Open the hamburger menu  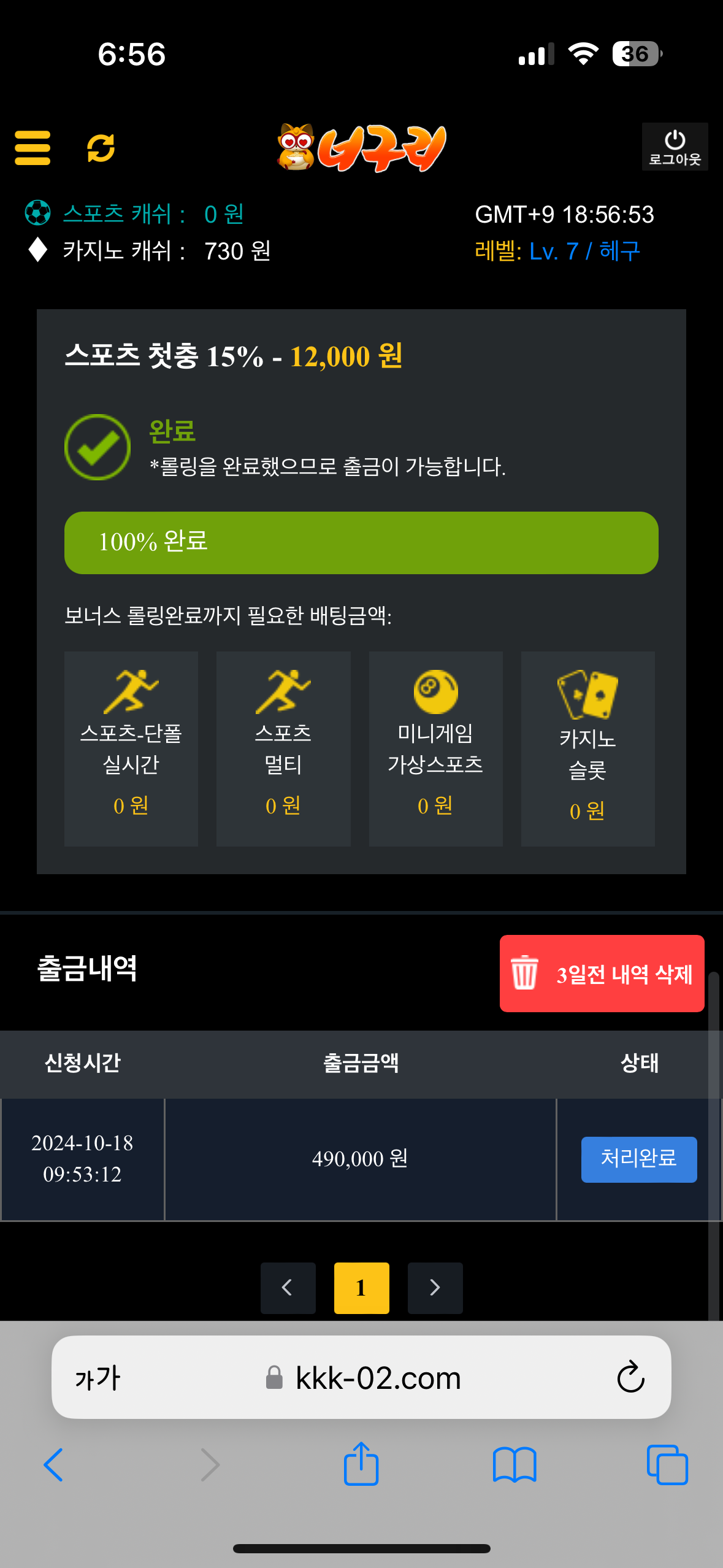(x=33, y=148)
